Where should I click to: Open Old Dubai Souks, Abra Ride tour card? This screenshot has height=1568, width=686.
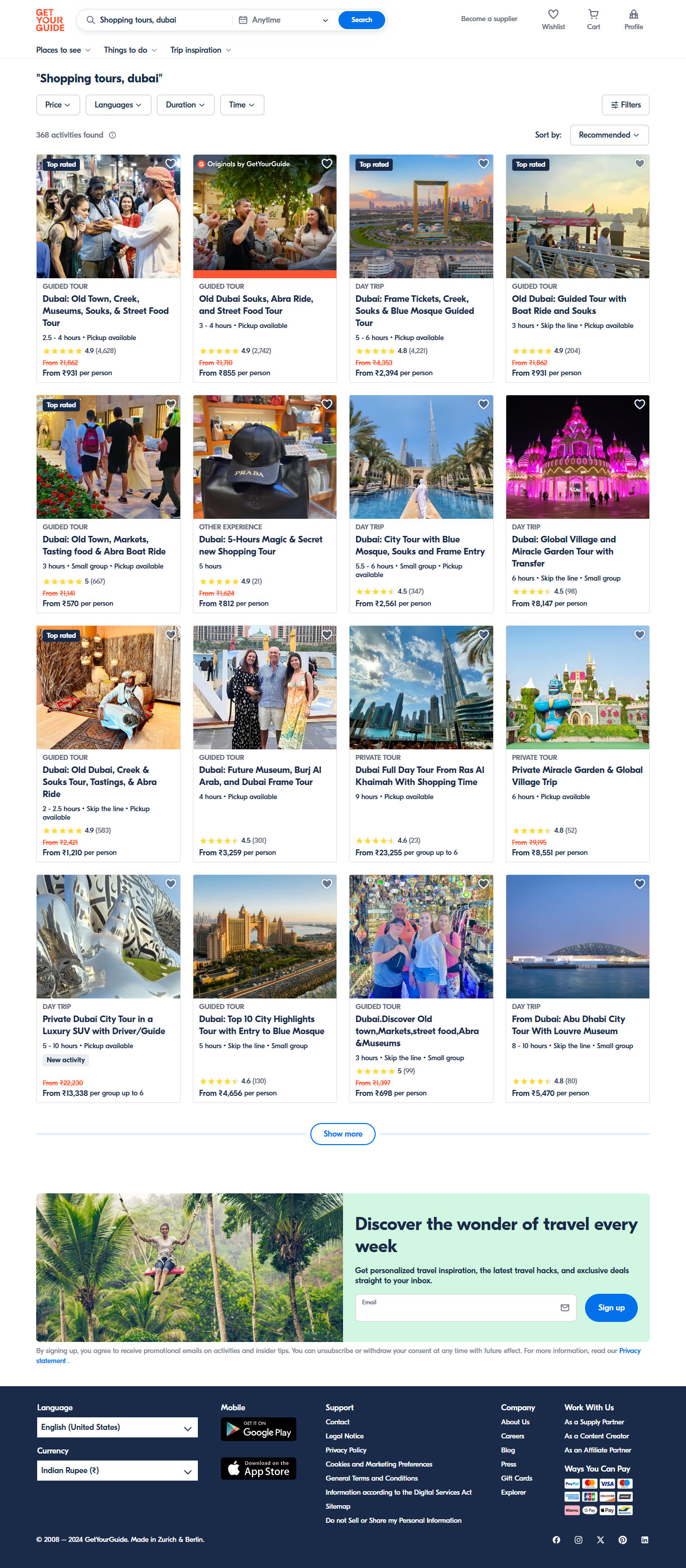click(256, 304)
